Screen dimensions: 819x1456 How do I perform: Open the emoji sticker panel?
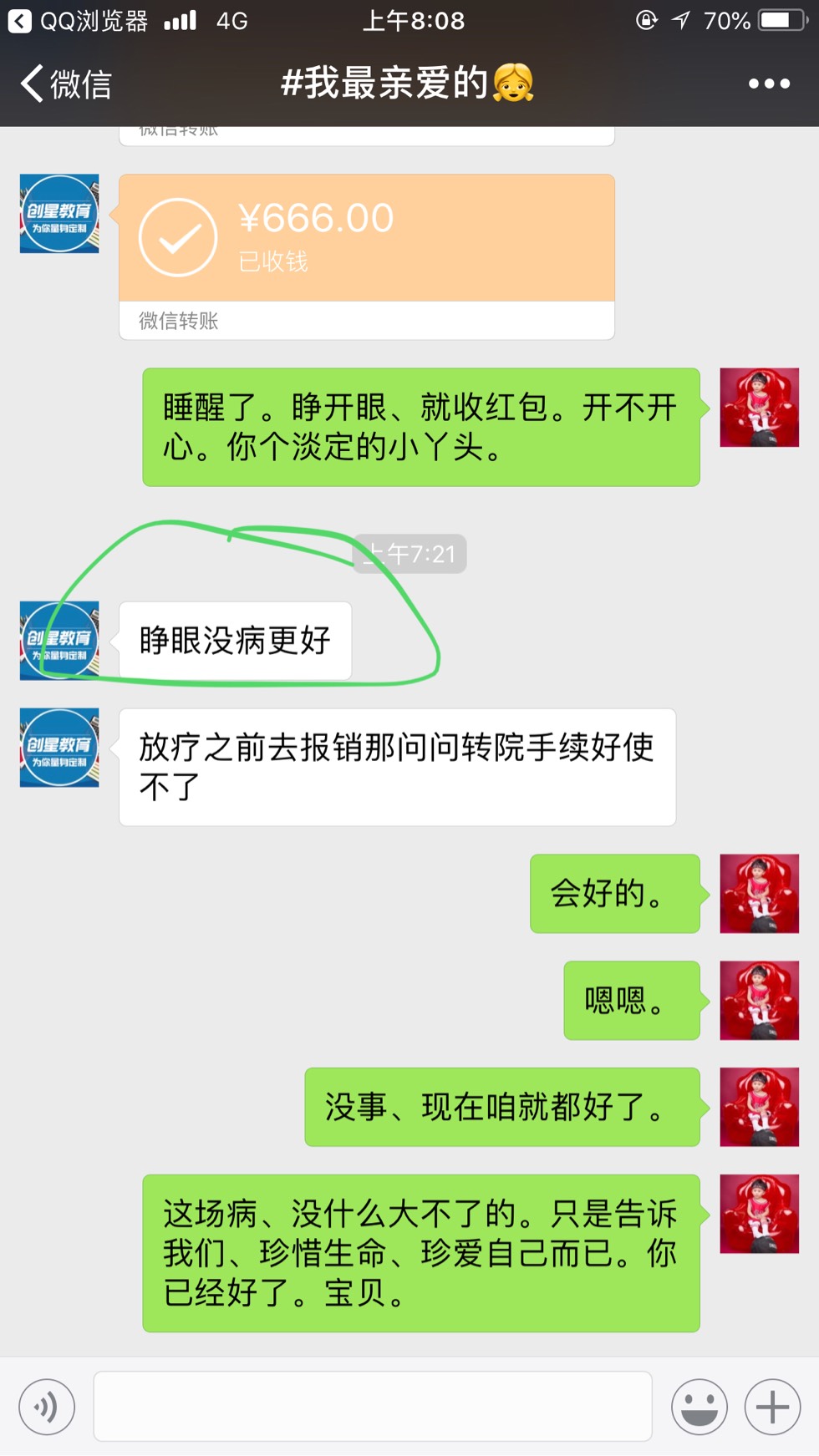[x=699, y=1407]
